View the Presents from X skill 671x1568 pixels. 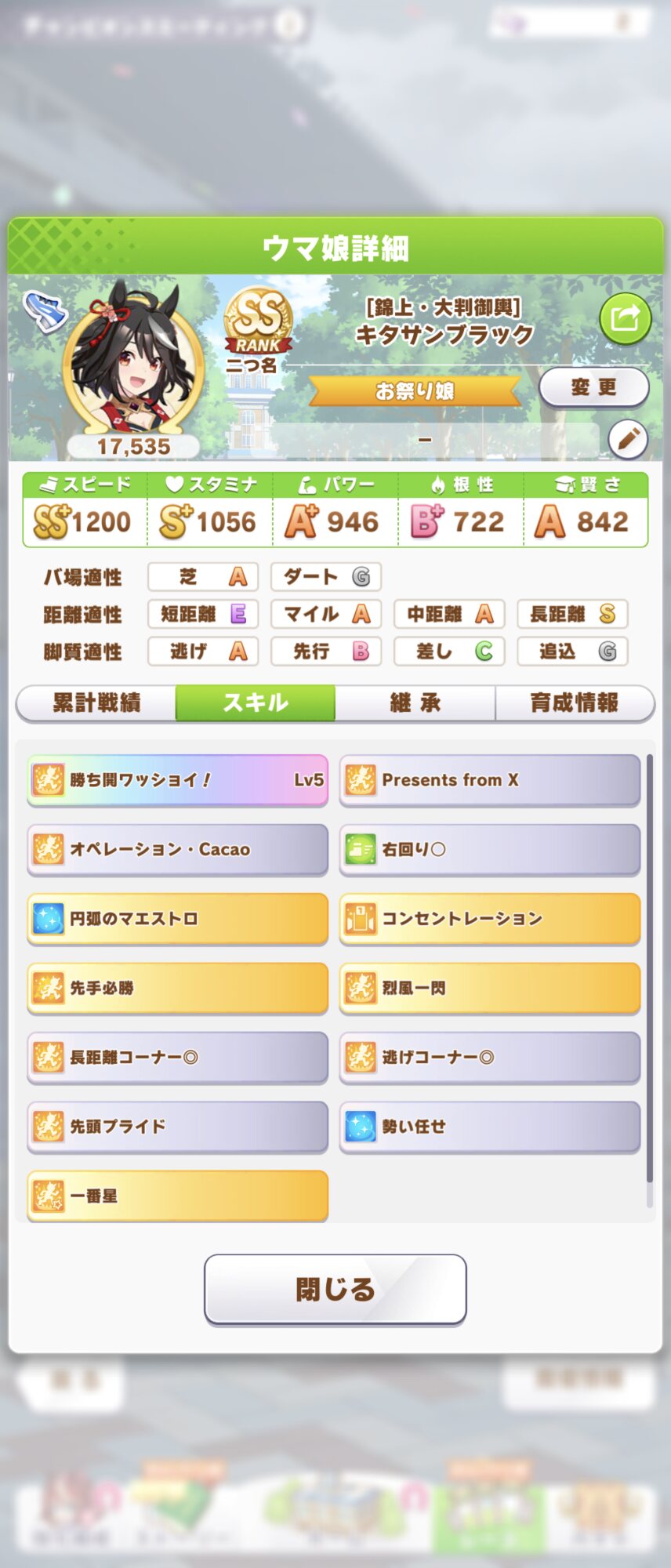(x=489, y=780)
